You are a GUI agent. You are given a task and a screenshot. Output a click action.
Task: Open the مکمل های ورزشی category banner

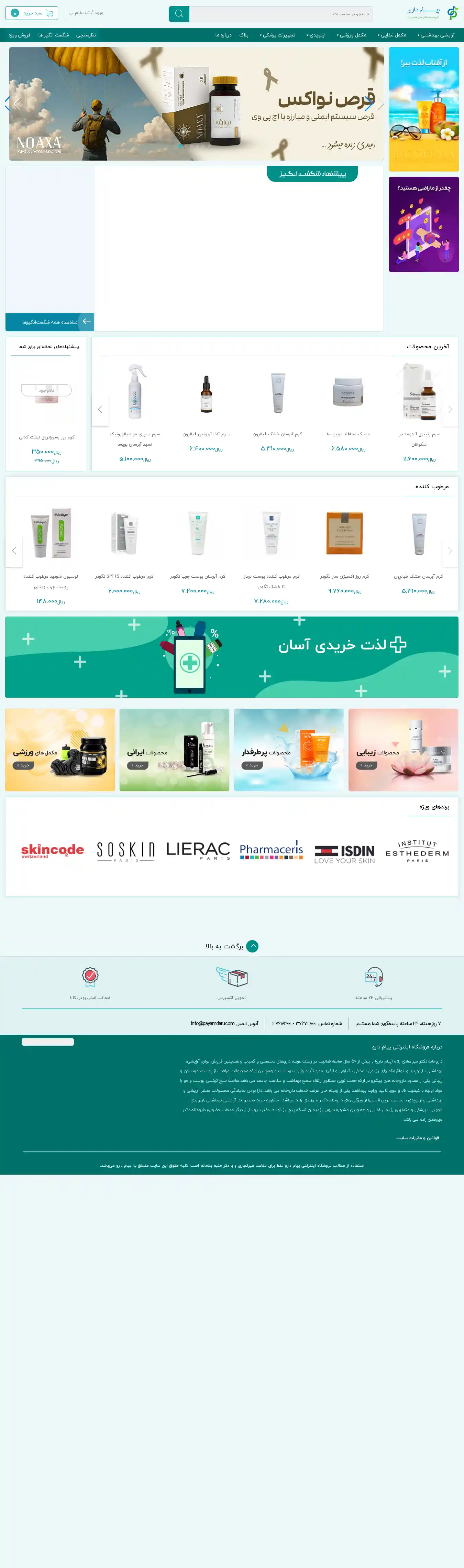pyautogui.click(x=59, y=749)
